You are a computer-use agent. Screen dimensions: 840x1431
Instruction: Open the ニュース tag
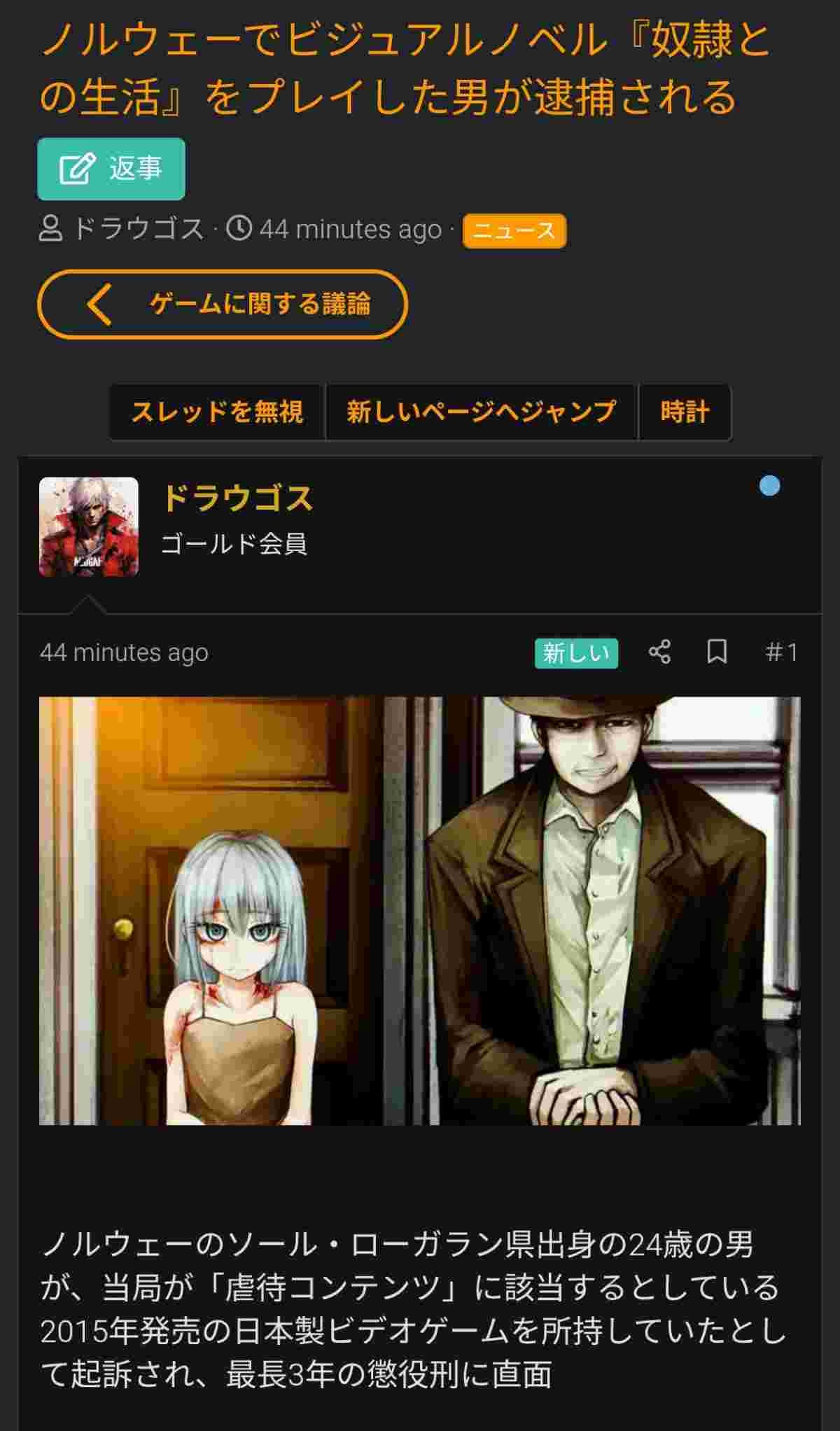514,230
